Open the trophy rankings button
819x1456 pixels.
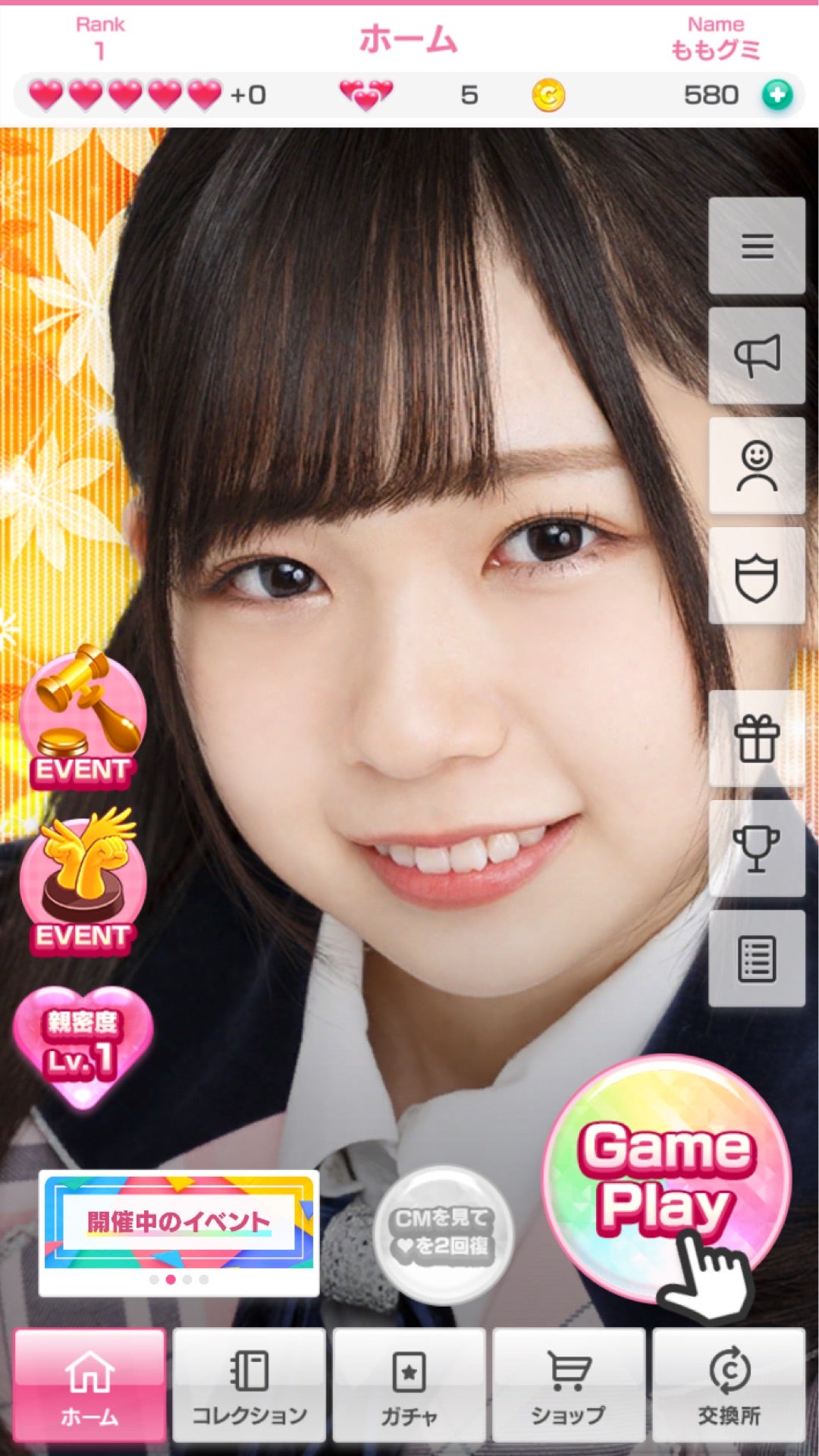pyautogui.click(x=756, y=848)
